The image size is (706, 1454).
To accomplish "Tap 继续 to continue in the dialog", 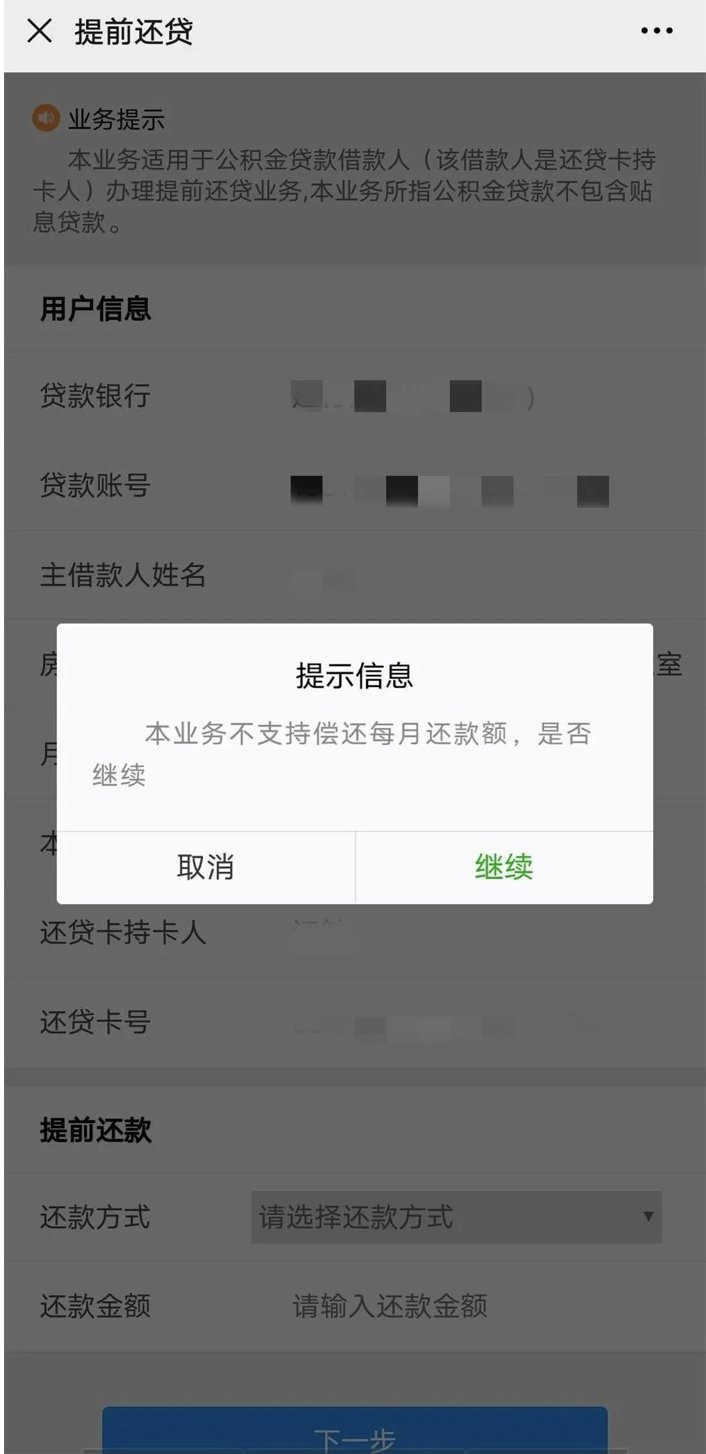I will click(504, 867).
